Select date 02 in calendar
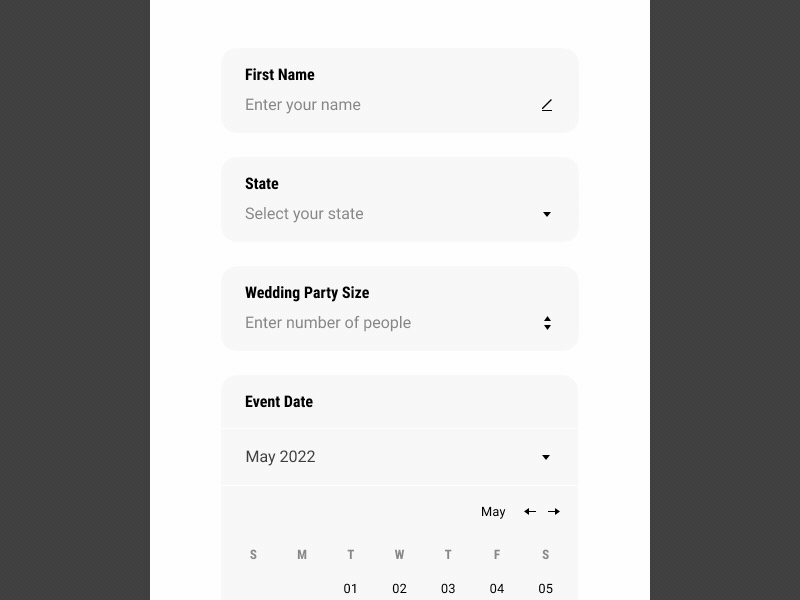Viewport: 800px width, 600px height. [399, 589]
